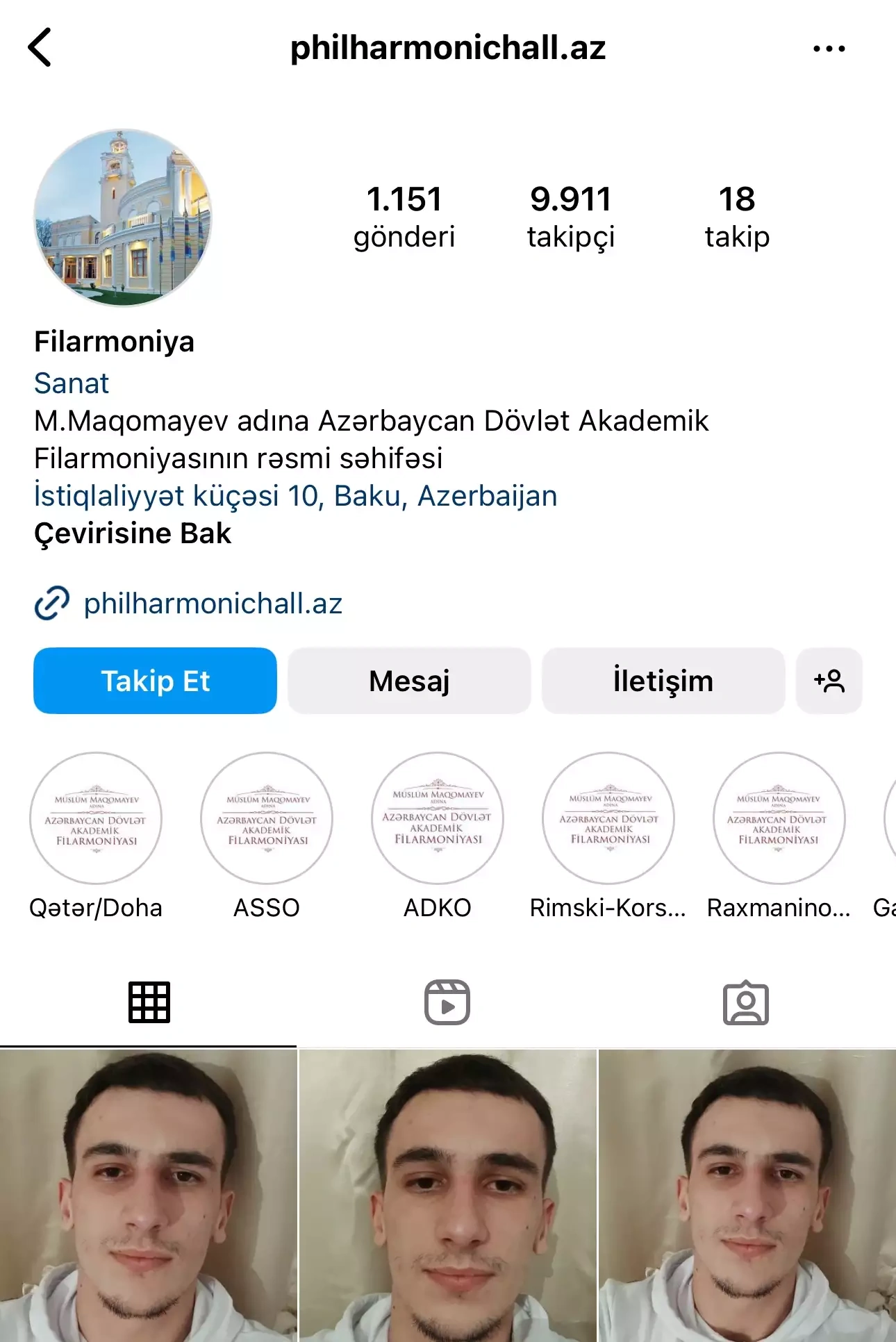View the 18 takip following list
This screenshot has height=1342, width=896.
[737, 217]
